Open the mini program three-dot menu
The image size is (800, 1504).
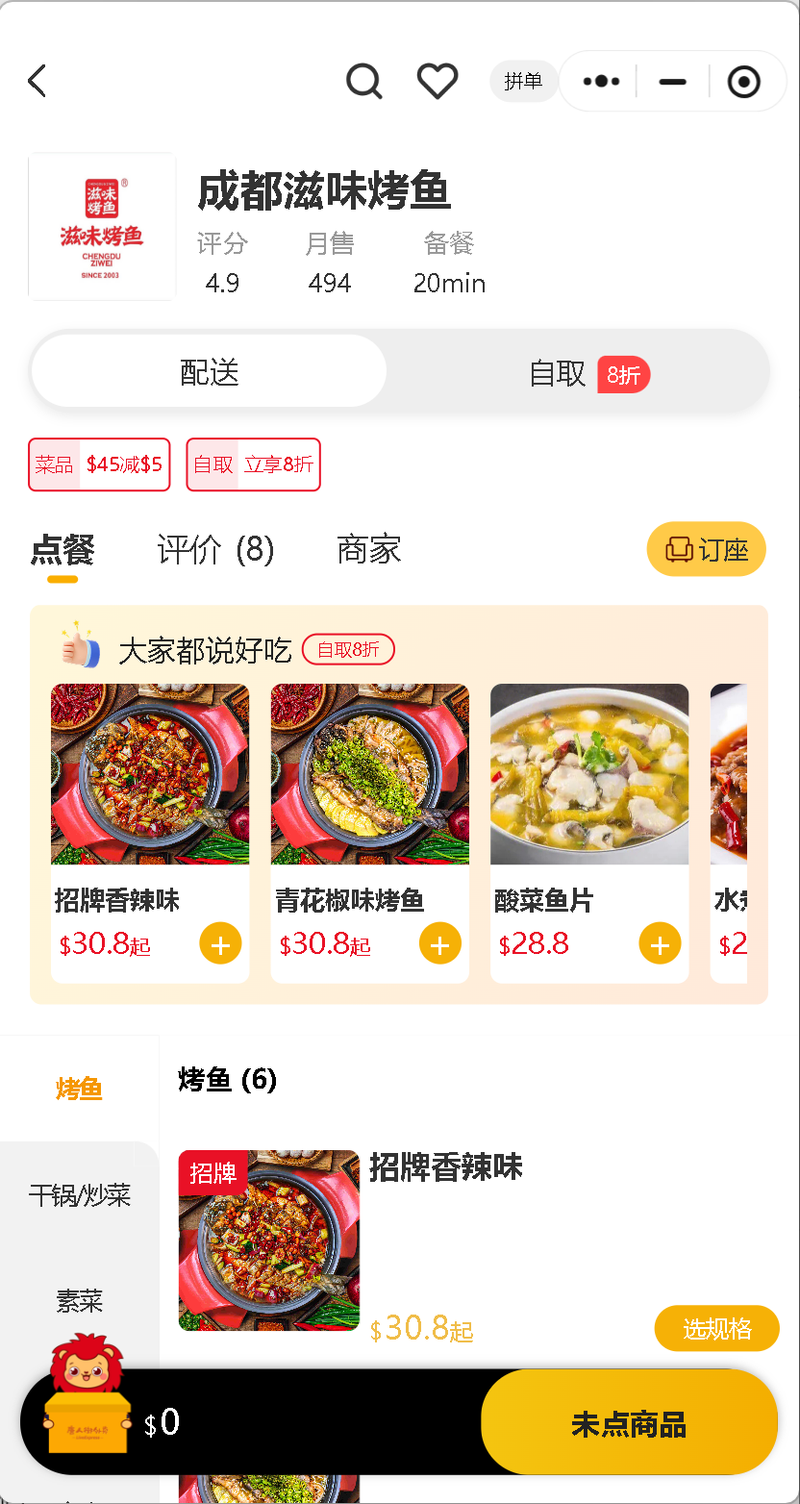pos(601,81)
